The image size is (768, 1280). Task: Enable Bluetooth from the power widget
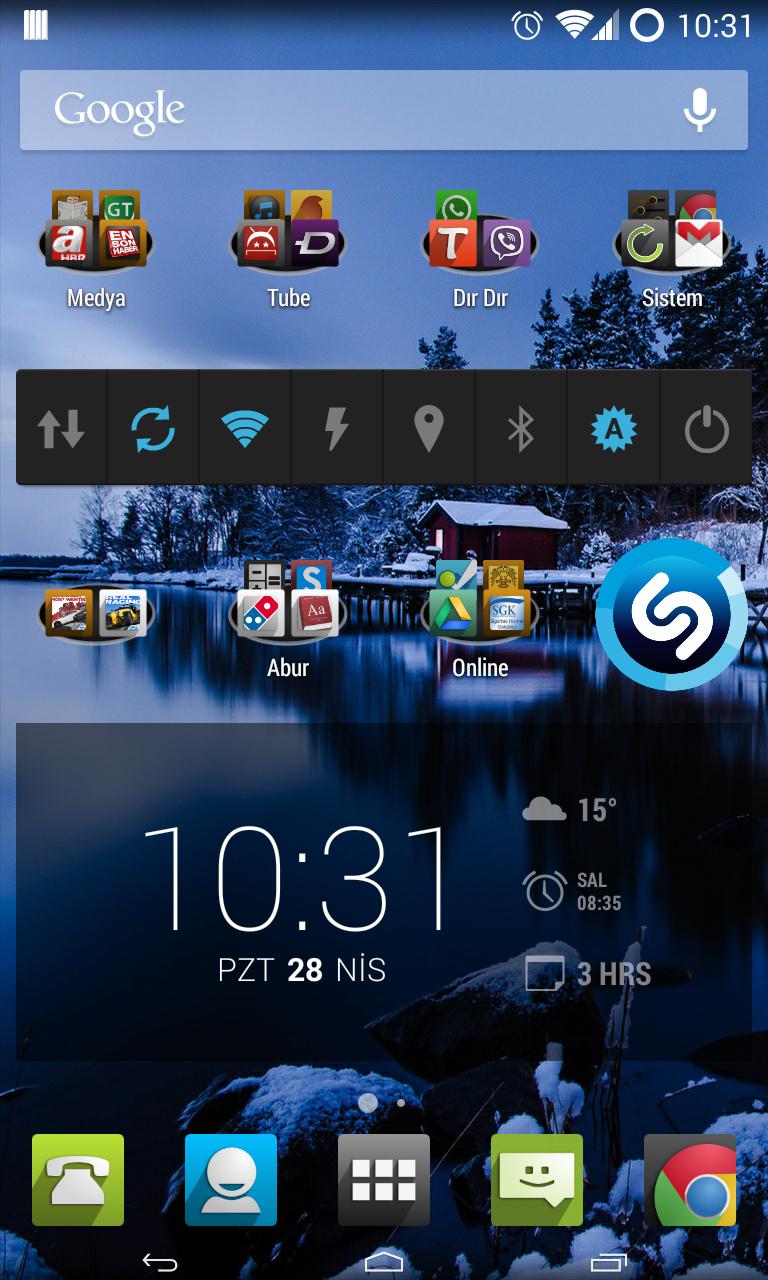pos(521,428)
